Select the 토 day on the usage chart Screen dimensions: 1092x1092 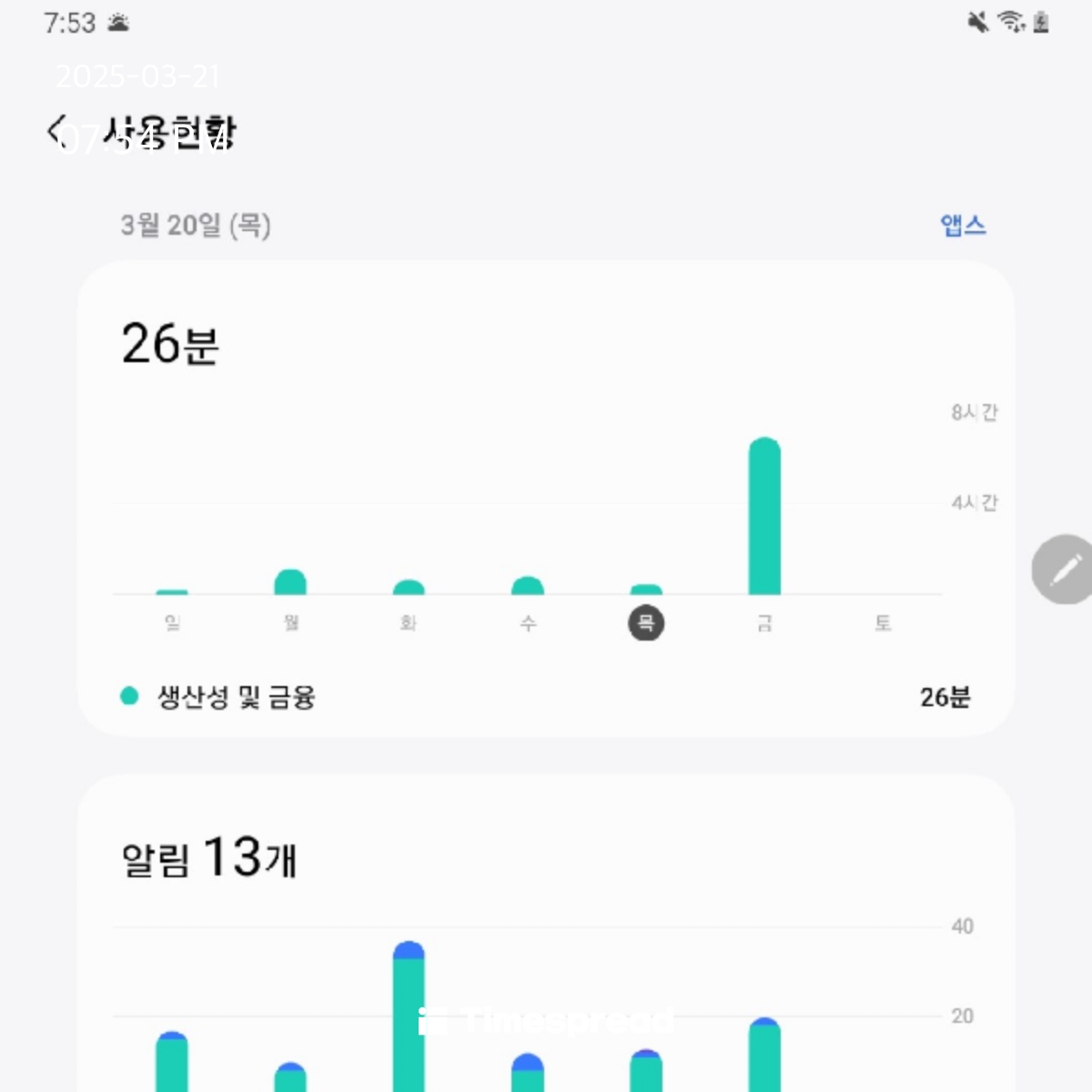(x=883, y=622)
